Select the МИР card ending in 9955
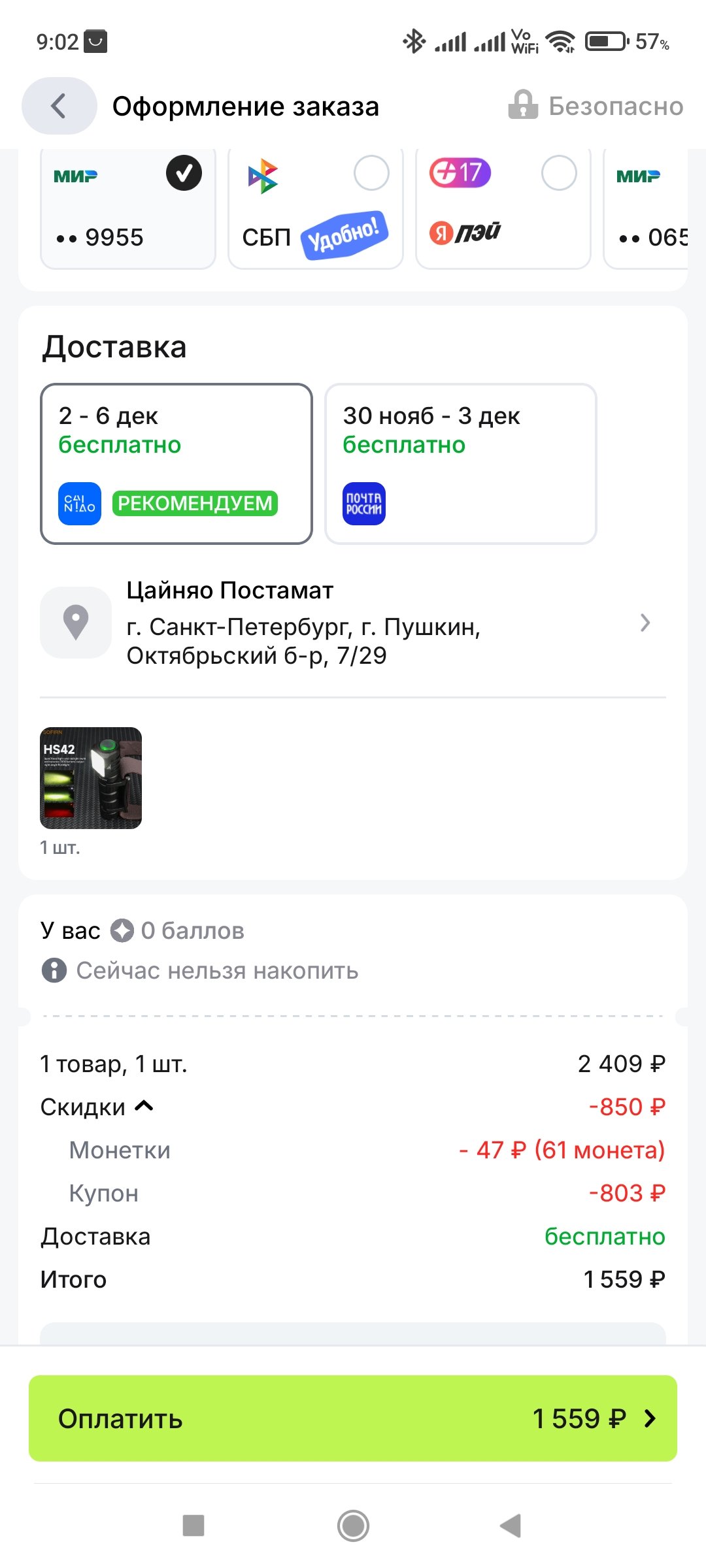This screenshot has height=1568, width=706. point(128,208)
